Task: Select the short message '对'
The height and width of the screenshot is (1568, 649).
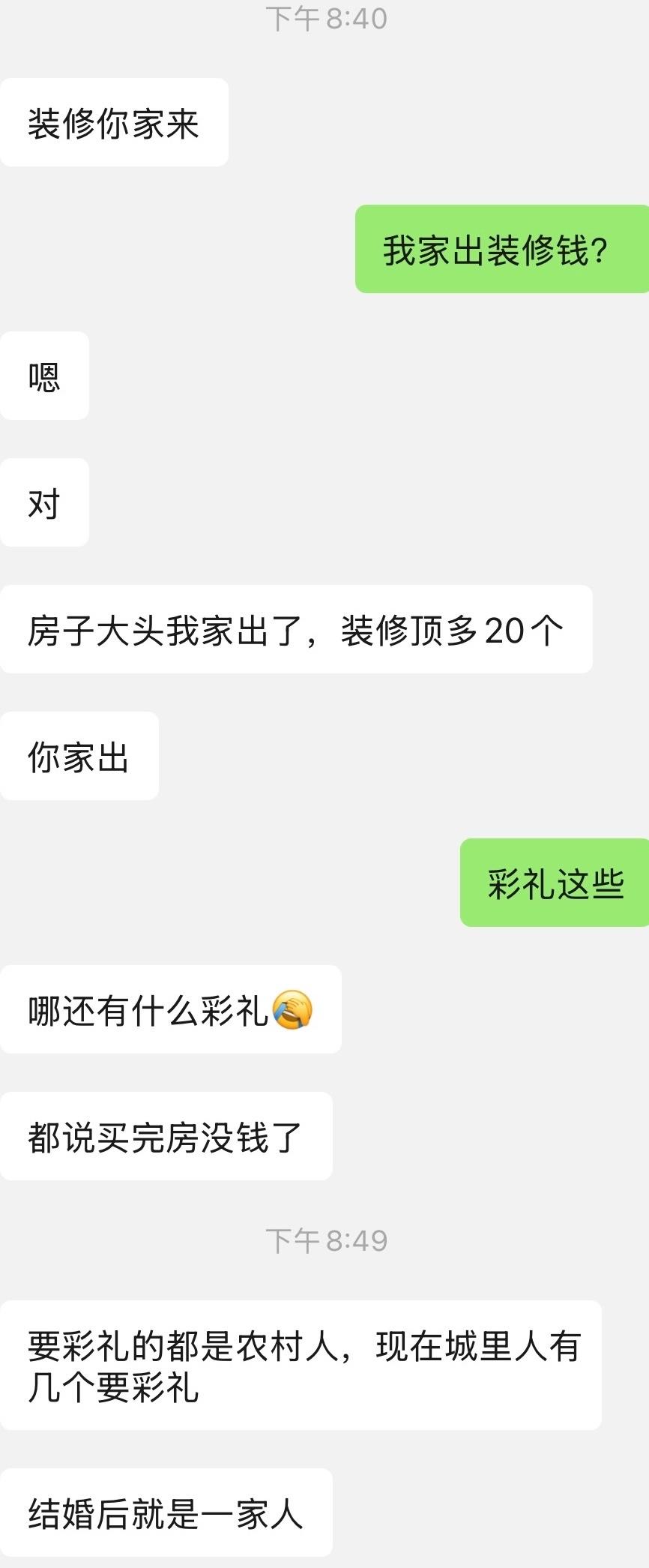Action: click(x=43, y=502)
